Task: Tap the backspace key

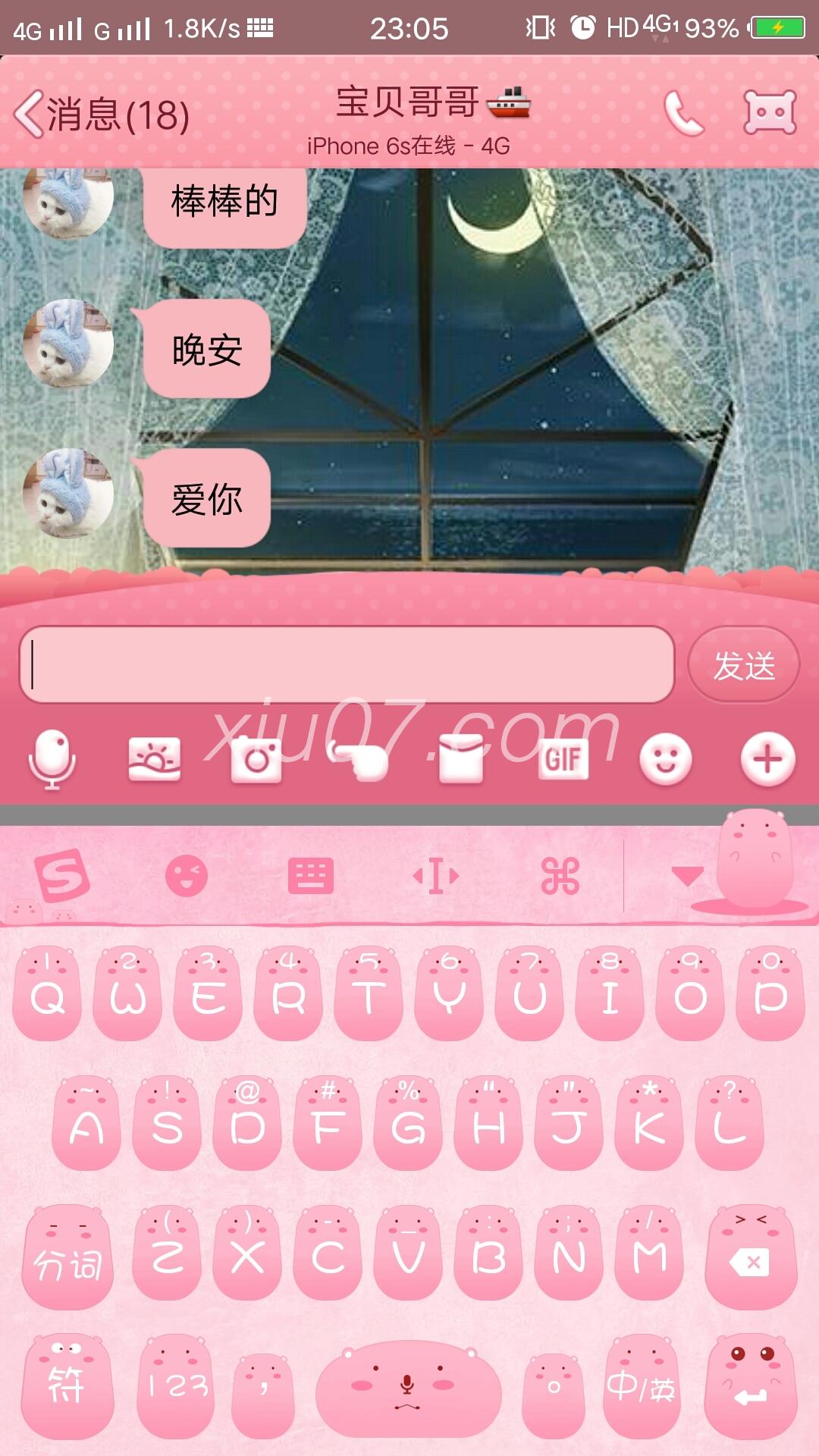Action: pos(751,1257)
